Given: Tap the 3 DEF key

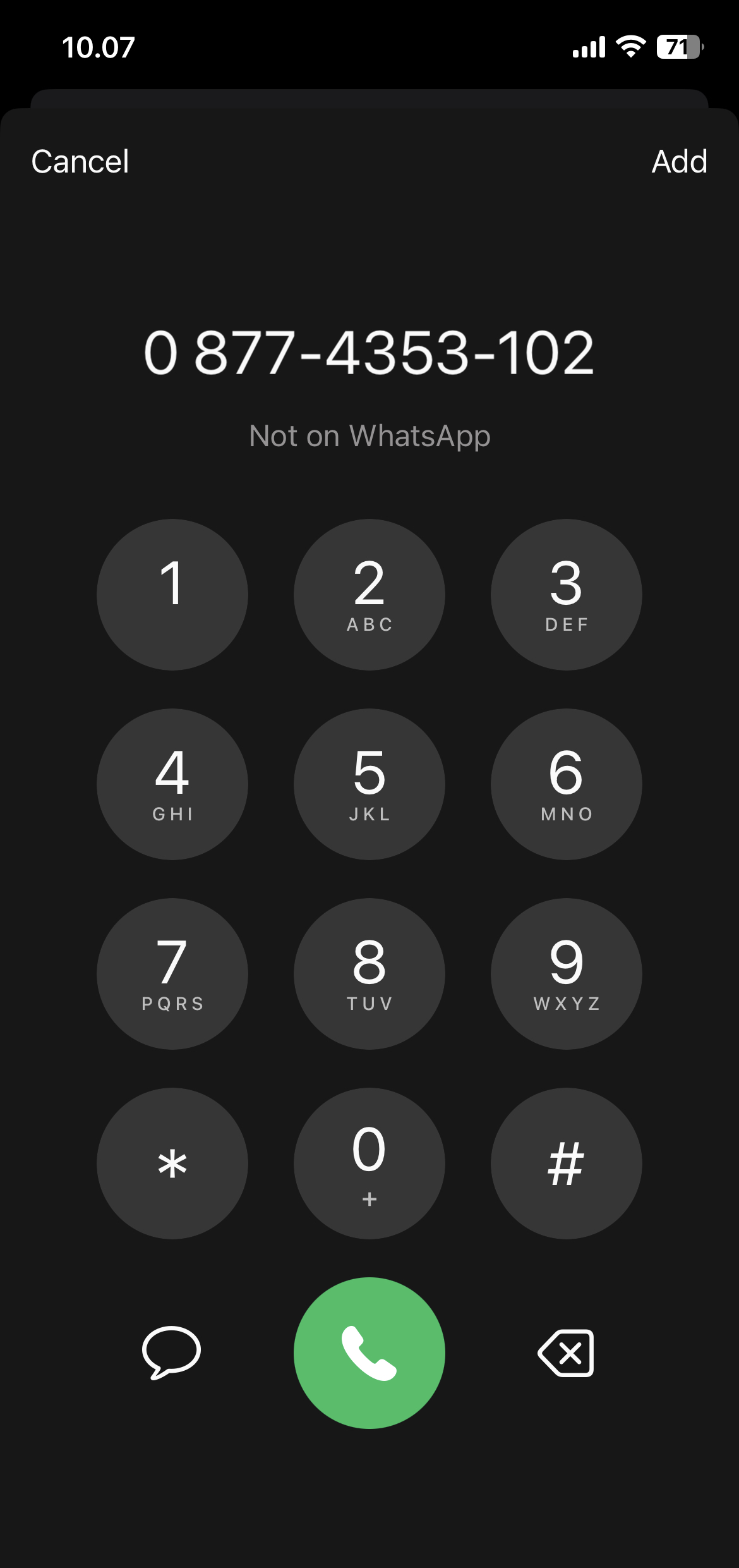Looking at the screenshot, I should [567, 595].
